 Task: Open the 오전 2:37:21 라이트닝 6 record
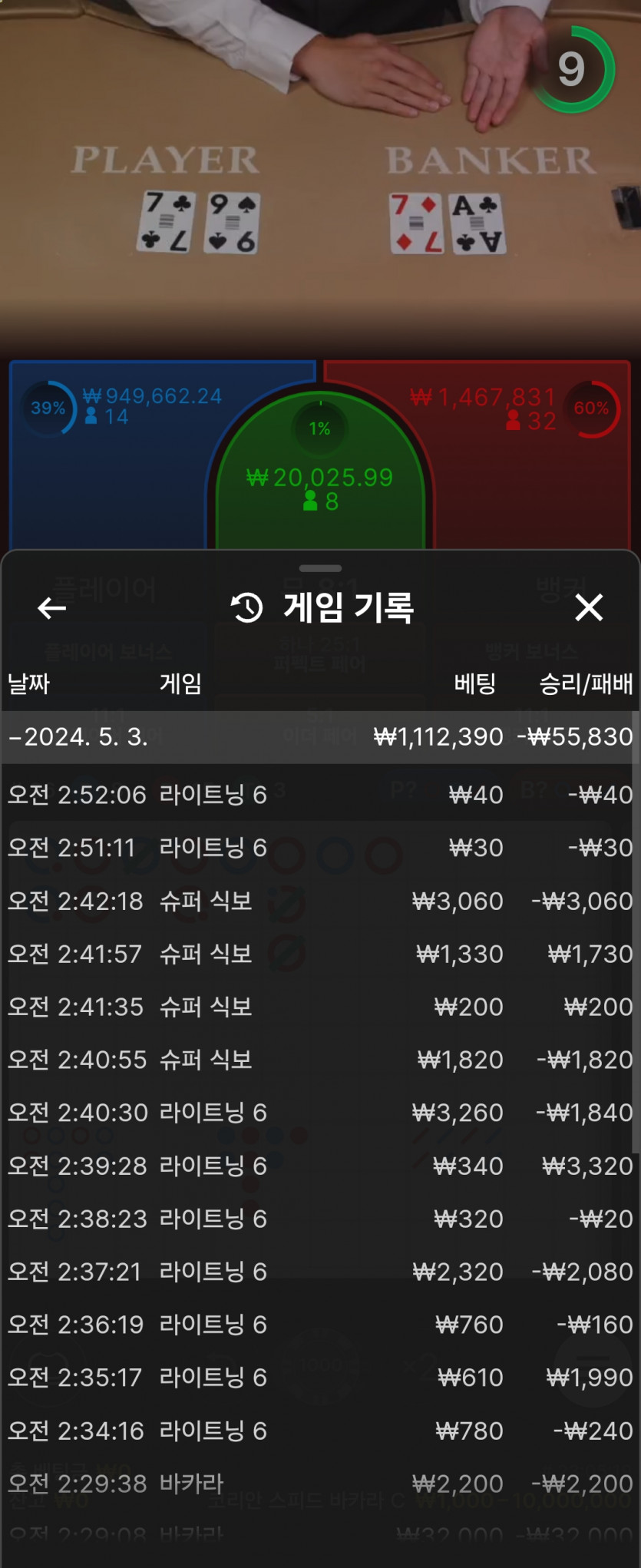(319, 1271)
